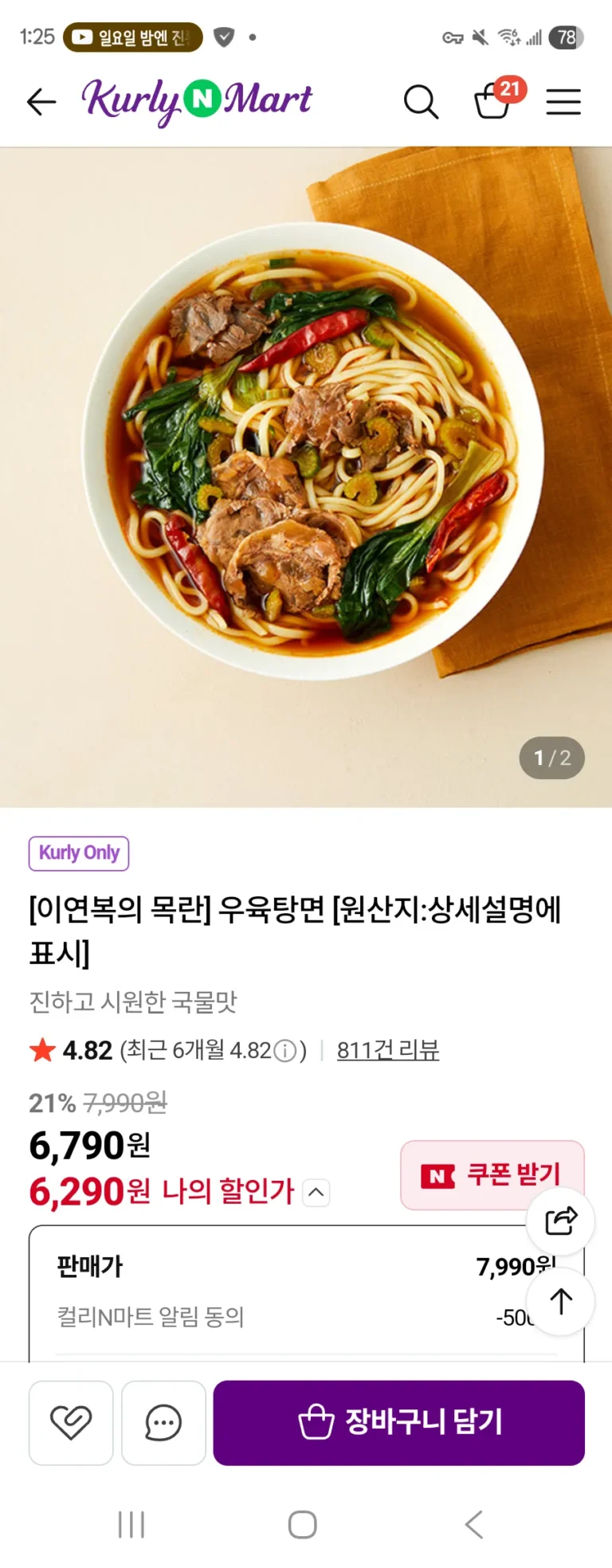Image resolution: width=612 pixels, height=1568 pixels.
Task: View the 811건 리뷰 reviews link
Action: [x=388, y=1050]
